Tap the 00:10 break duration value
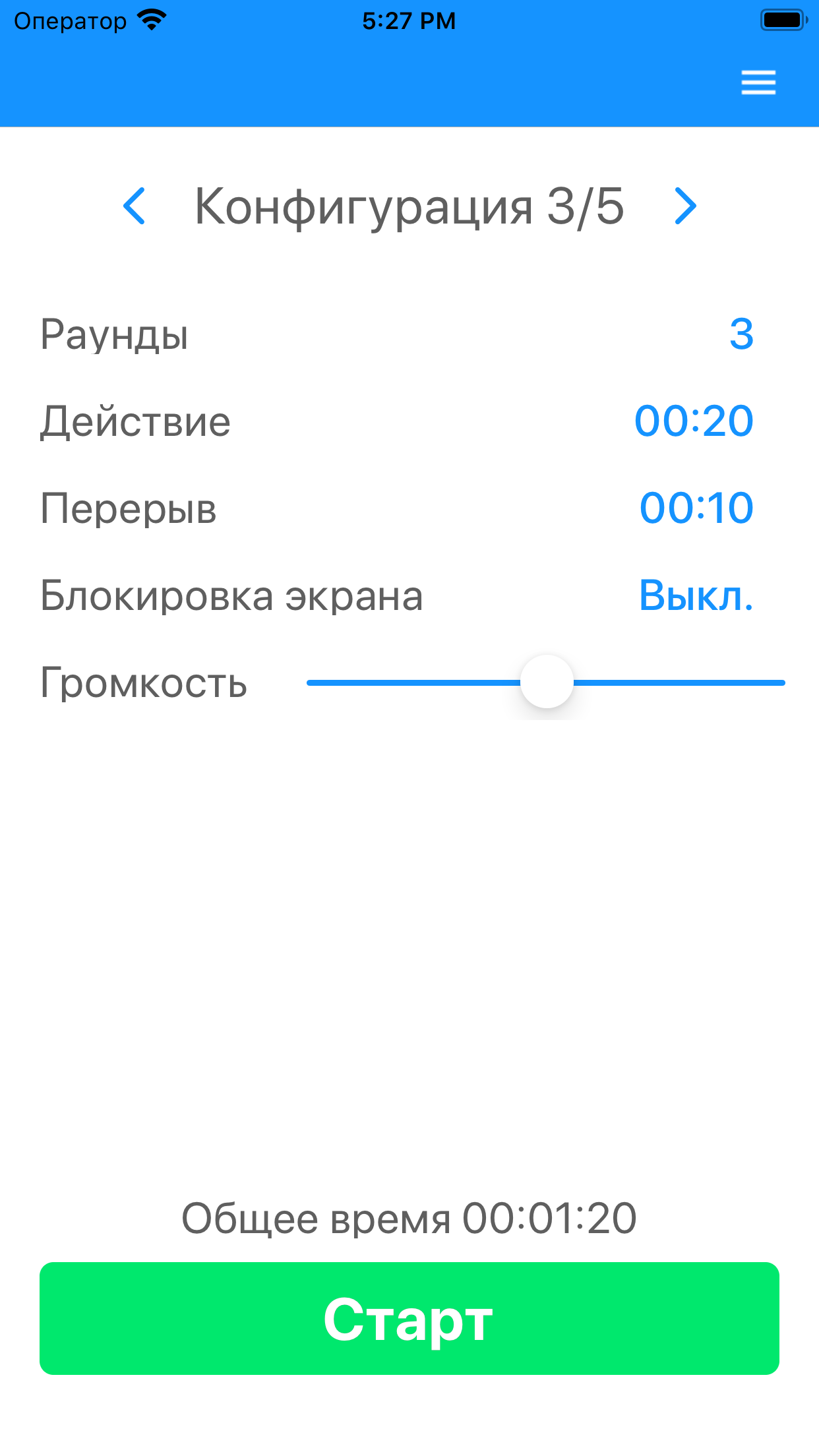This screenshot has height=1456, width=819. [696, 508]
